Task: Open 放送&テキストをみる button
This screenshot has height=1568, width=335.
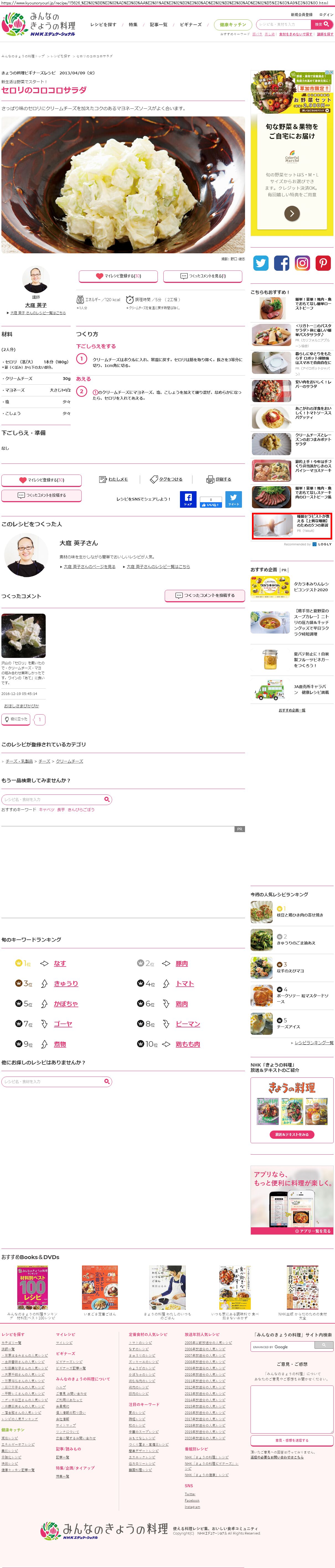Action: [291, 1135]
